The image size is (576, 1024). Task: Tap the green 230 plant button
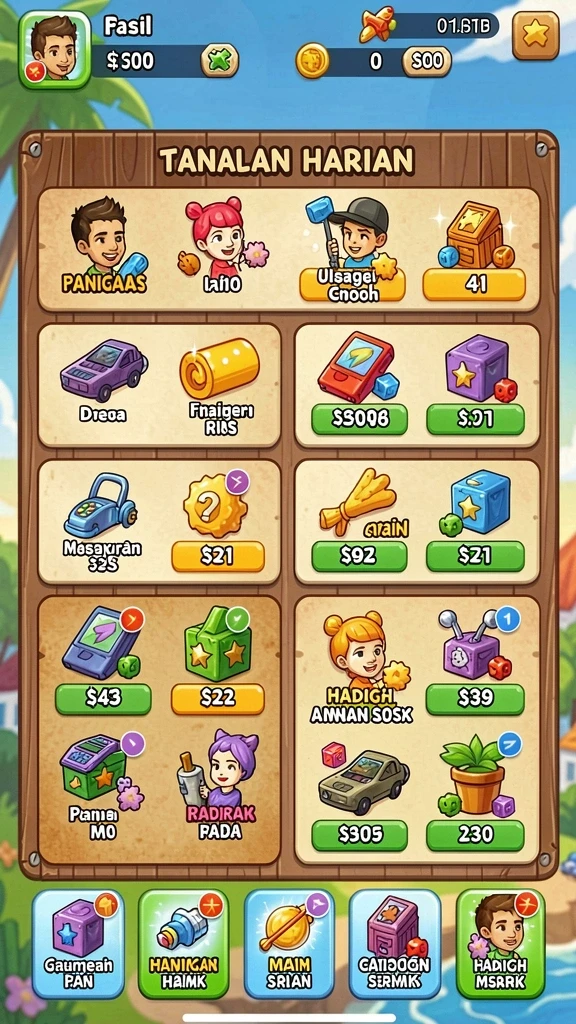coord(475,836)
